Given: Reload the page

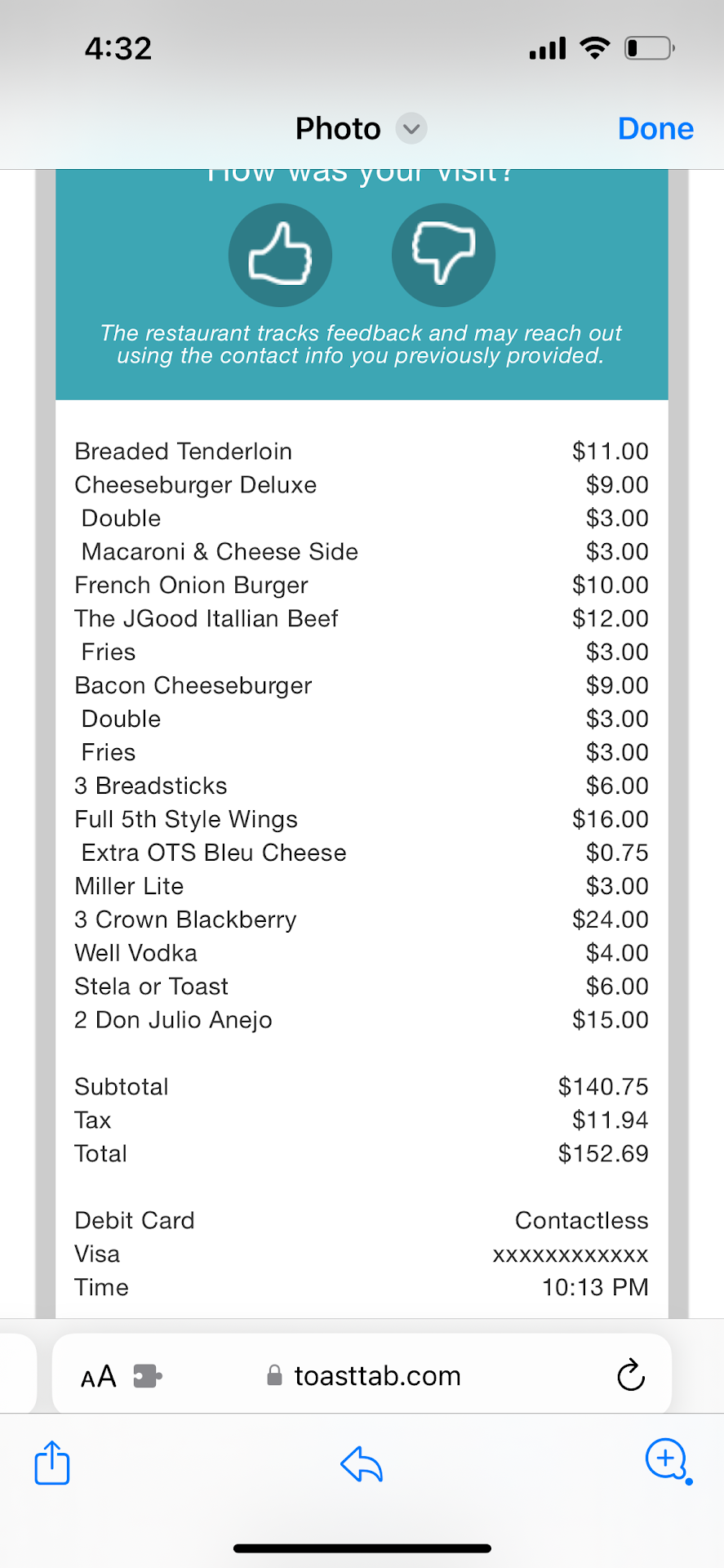Looking at the screenshot, I should (631, 1376).
